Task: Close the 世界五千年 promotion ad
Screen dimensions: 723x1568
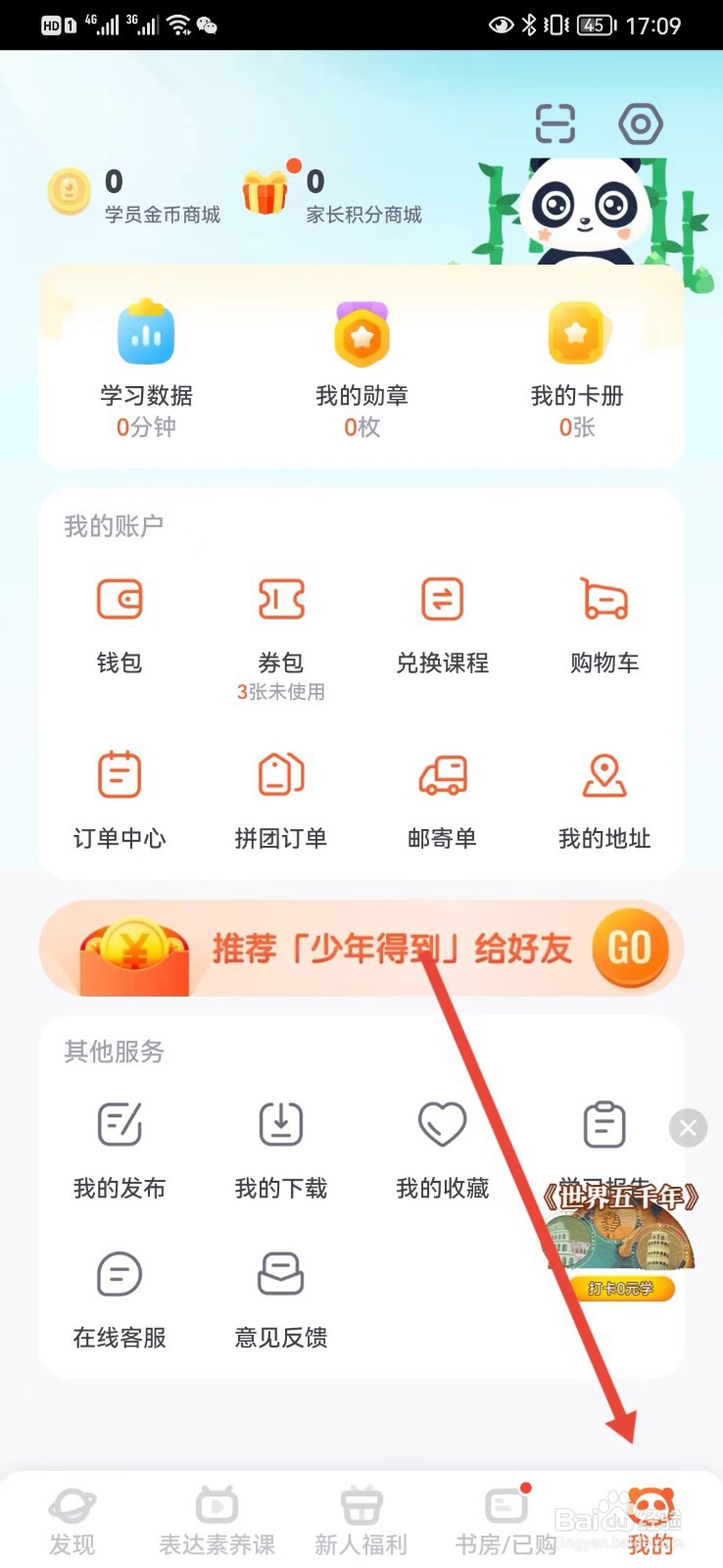Action: (687, 1127)
